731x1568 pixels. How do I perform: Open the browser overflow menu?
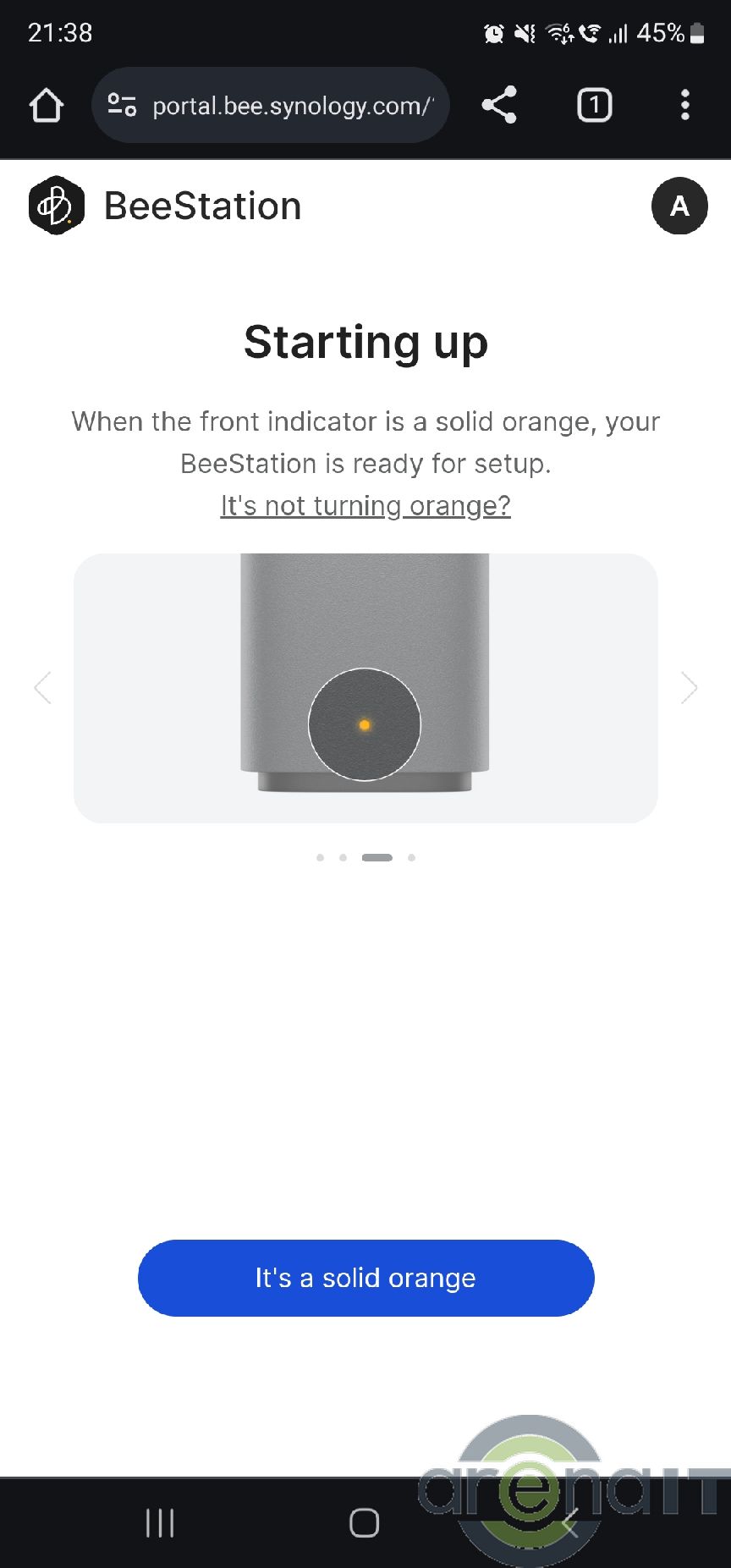coord(684,105)
